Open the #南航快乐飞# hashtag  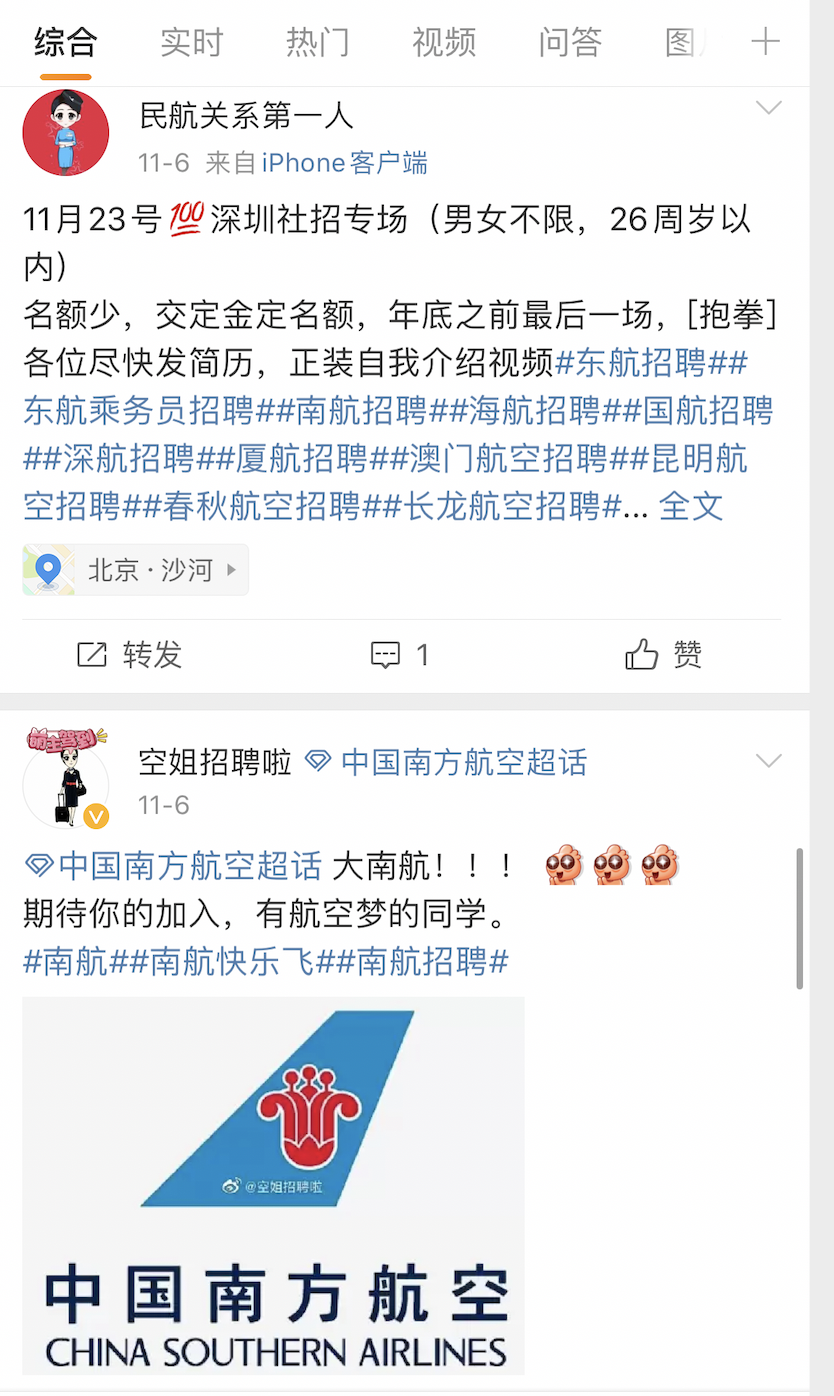pos(232,962)
